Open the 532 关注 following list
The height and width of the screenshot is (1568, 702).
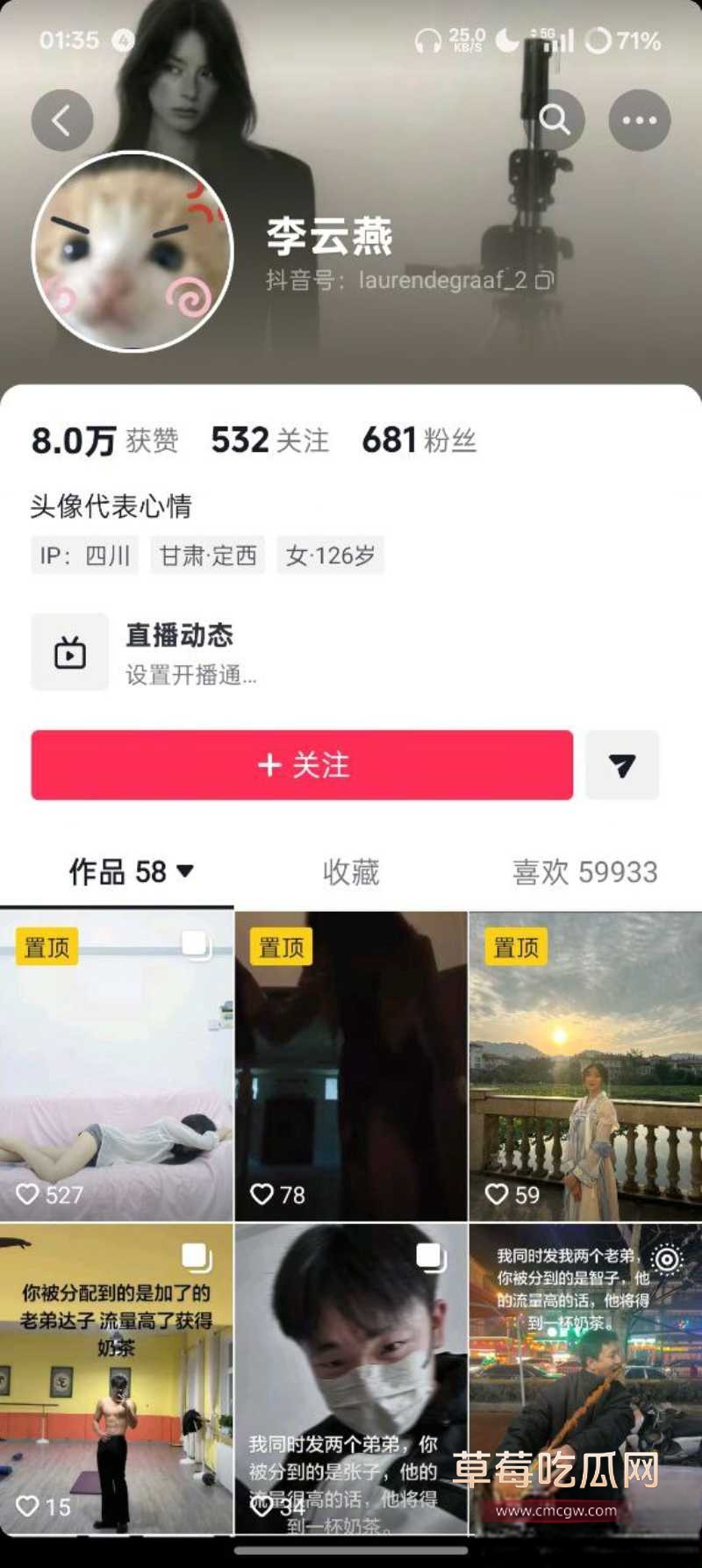268,440
